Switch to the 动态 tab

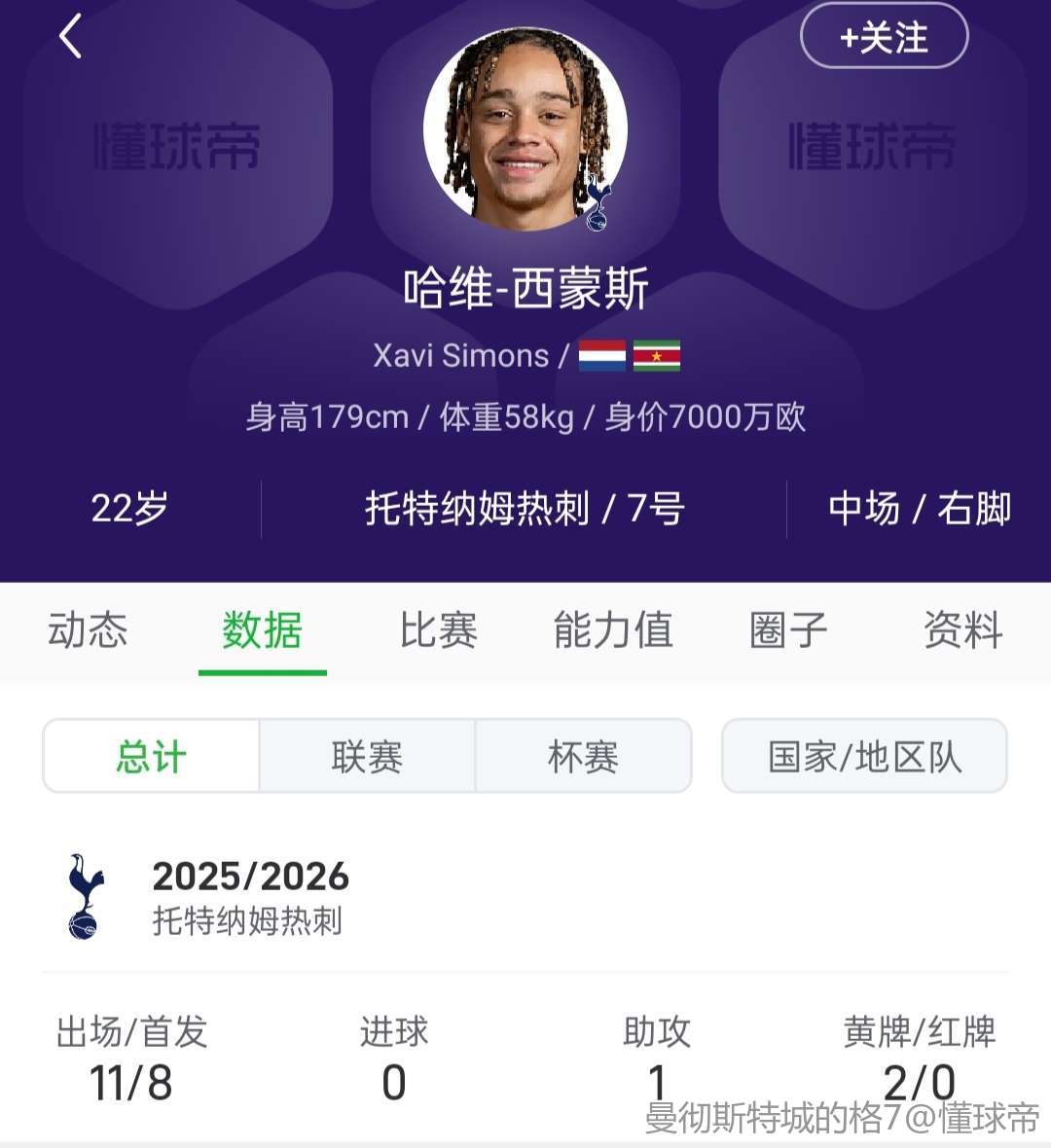pyautogui.click(x=88, y=630)
